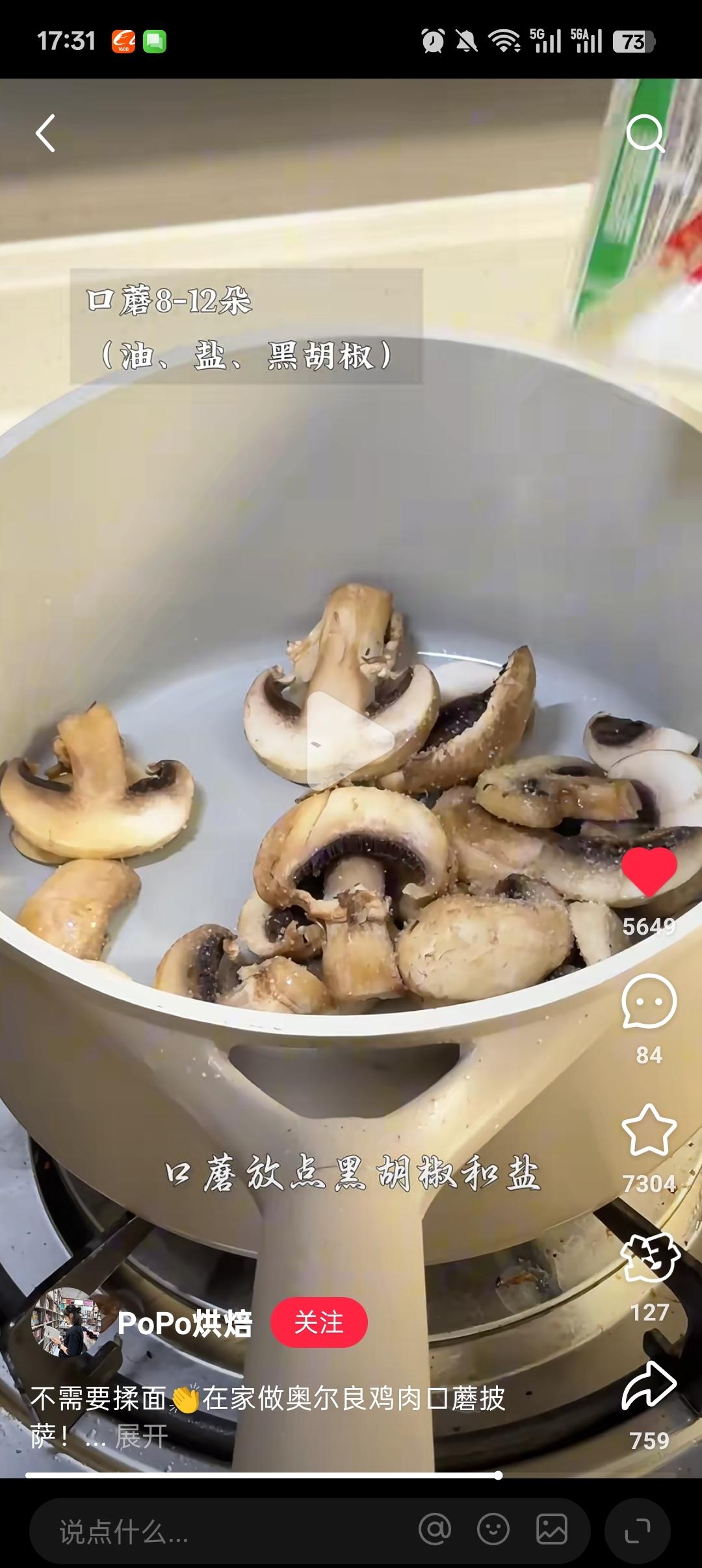Screen dimensions: 702x1568
Task: Open PoPo烘焙 profile avatar
Action: 66,1323
